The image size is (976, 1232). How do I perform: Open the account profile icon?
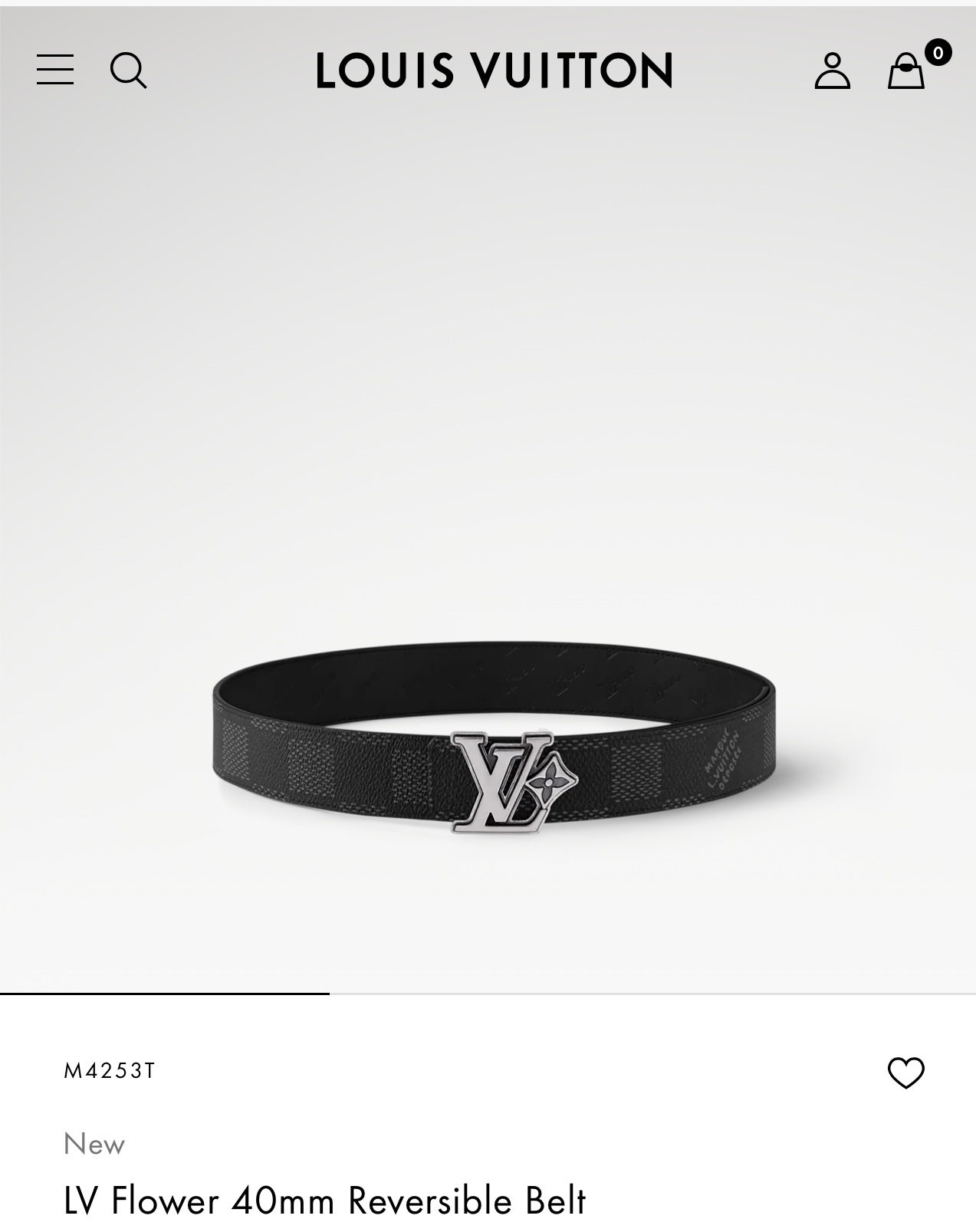click(832, 71)
